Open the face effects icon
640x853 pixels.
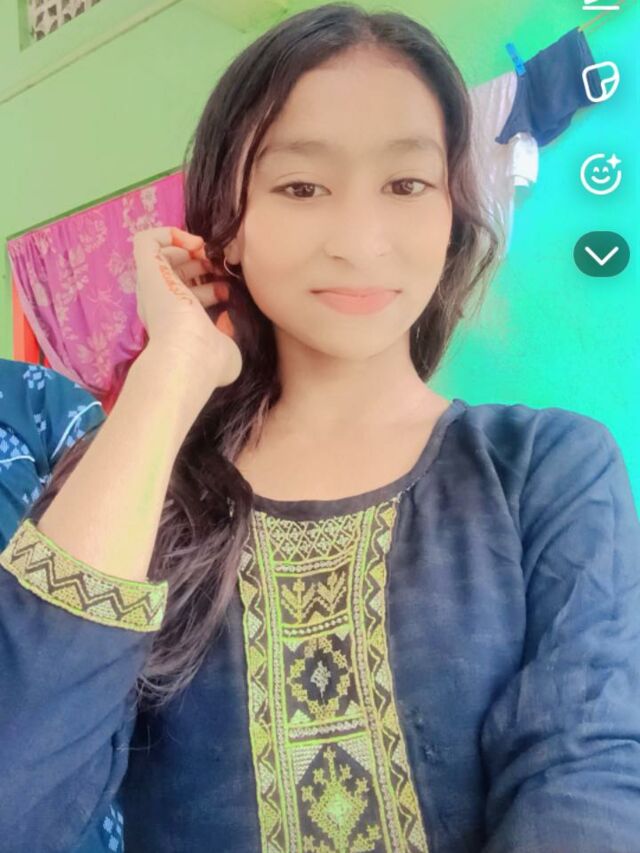601,174
